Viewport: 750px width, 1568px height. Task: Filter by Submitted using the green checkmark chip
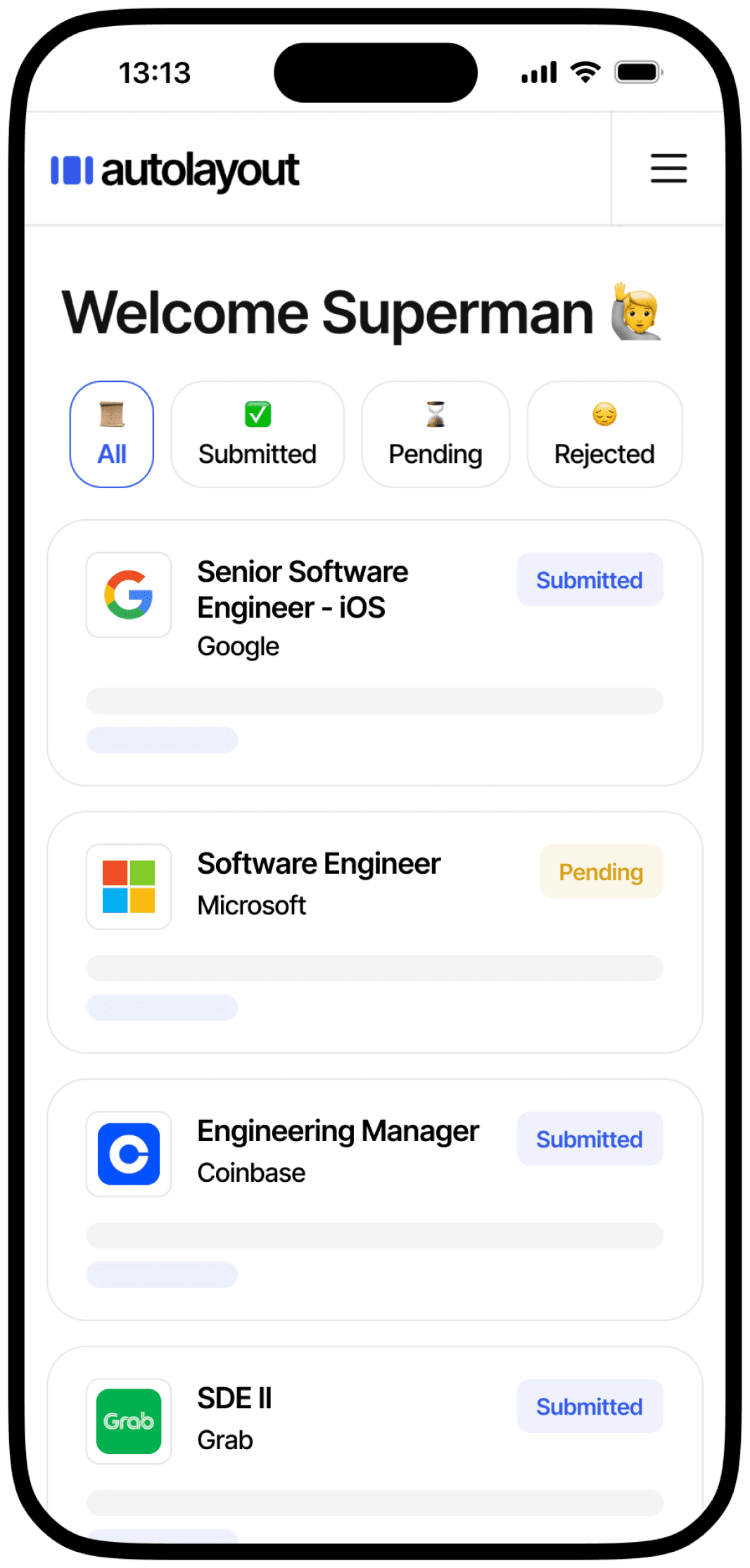tap(258, 434)
